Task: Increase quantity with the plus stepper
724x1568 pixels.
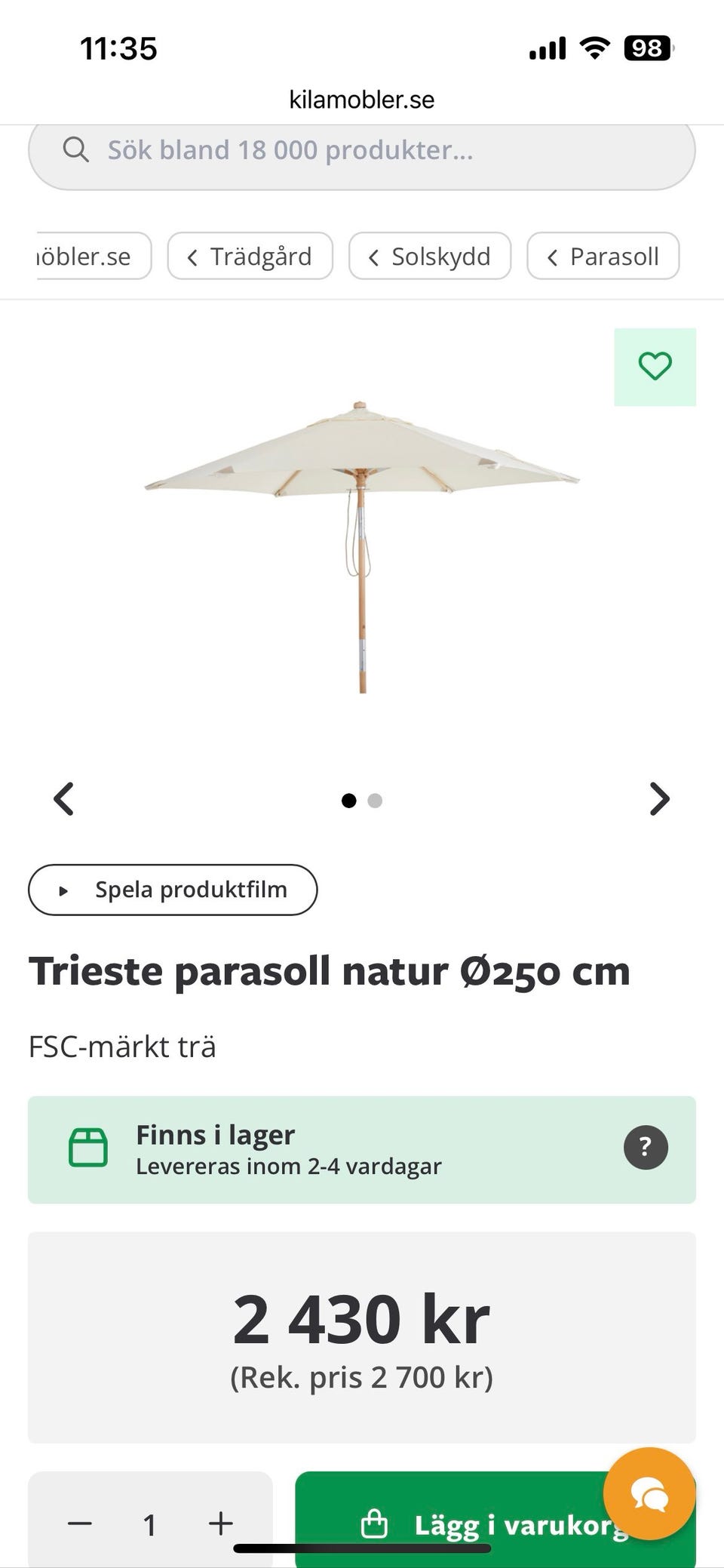Action: click(x=221, y=1523)
